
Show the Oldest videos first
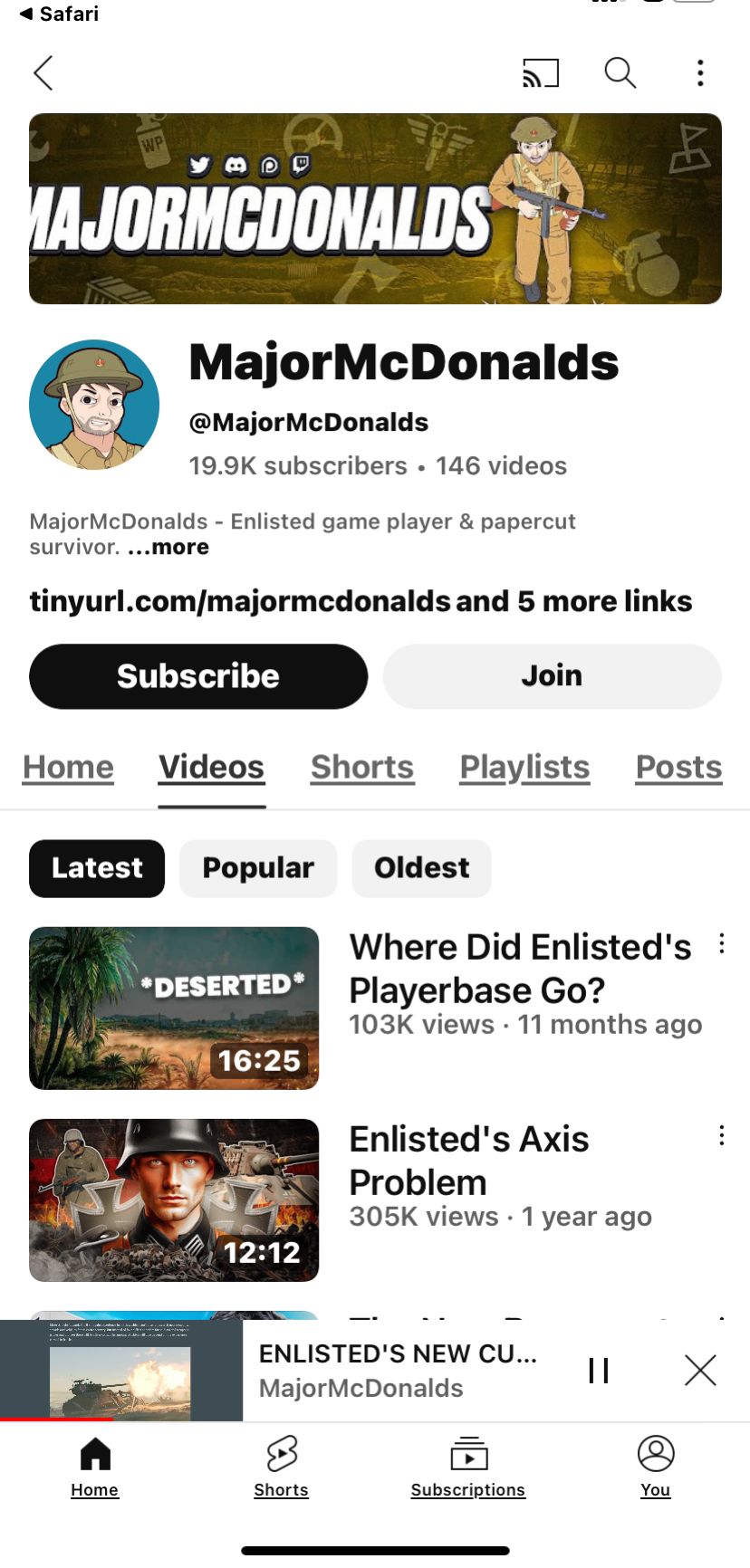(422, 868)
